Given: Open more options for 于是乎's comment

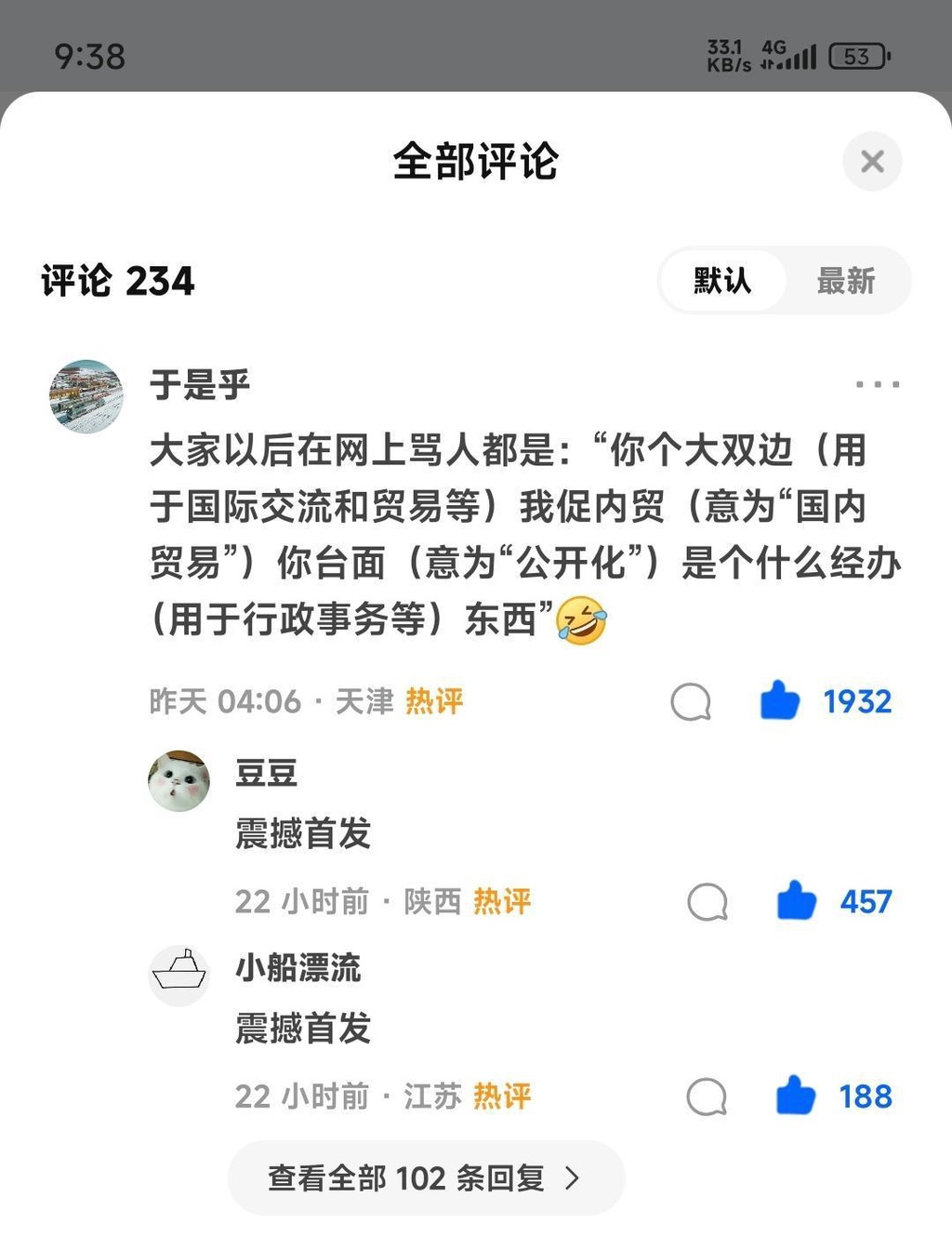Looking at the screenshot, I should (877, 384).
